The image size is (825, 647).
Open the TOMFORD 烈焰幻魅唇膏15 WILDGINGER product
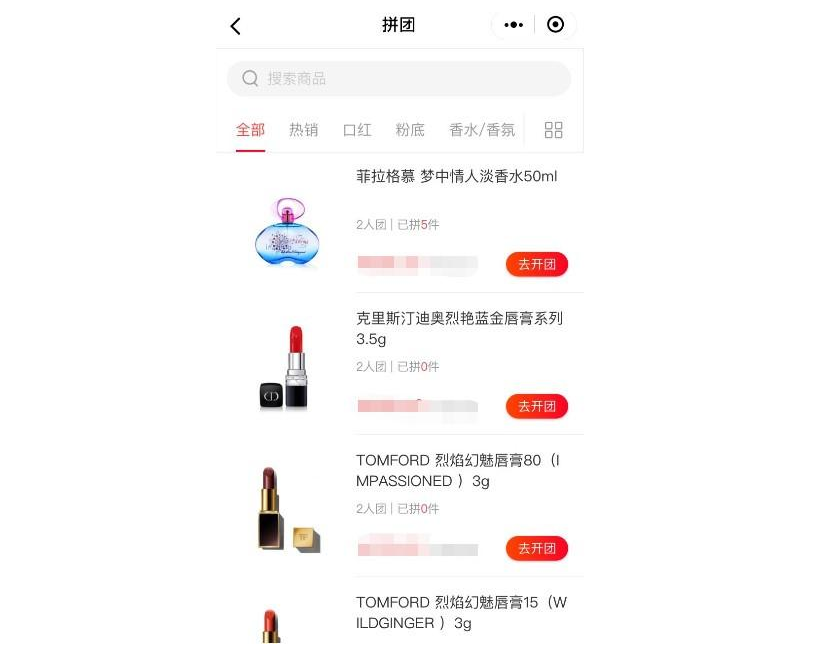(x=460, y=612)
